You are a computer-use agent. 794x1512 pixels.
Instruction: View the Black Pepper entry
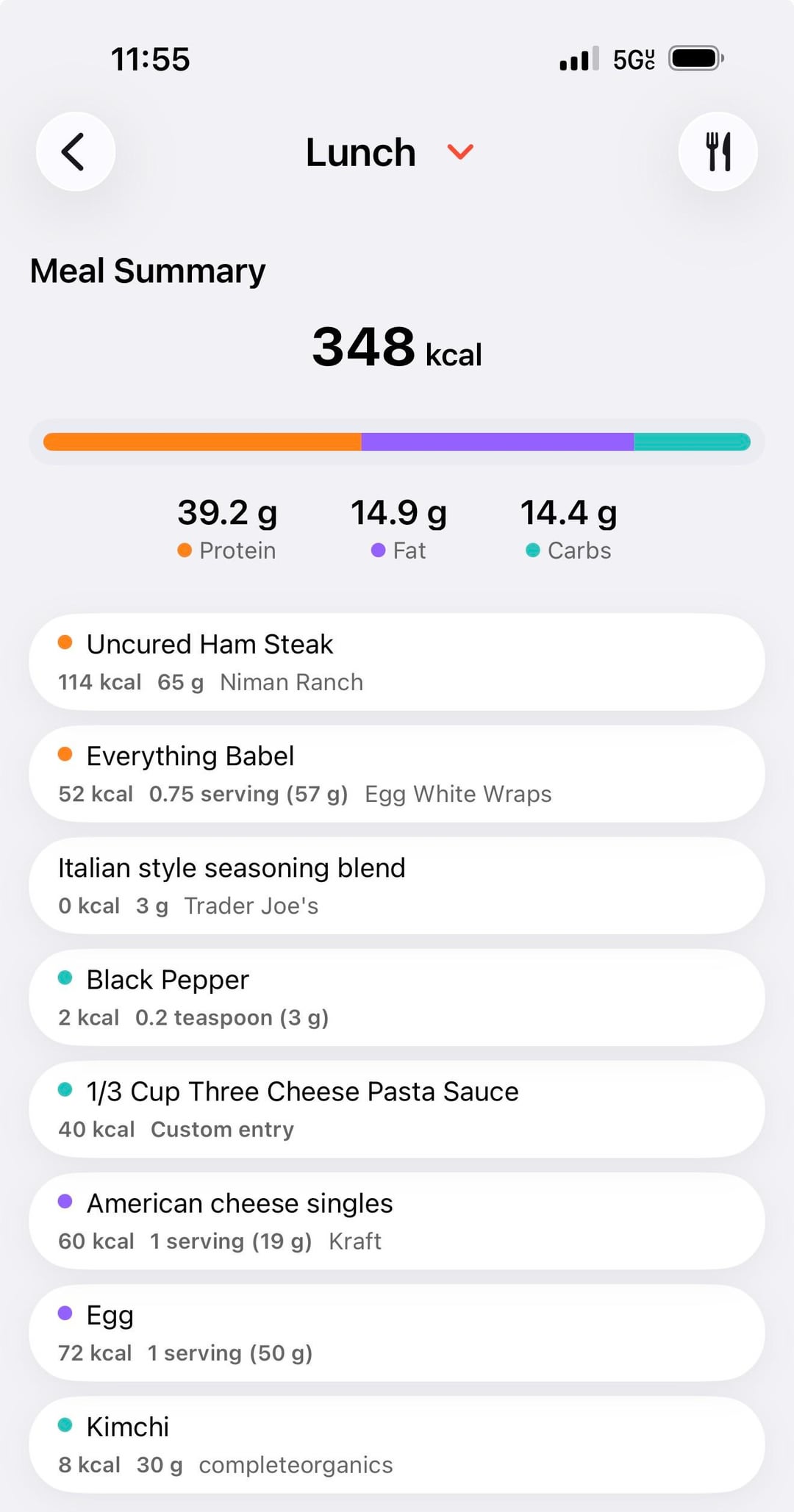(397, 997)
